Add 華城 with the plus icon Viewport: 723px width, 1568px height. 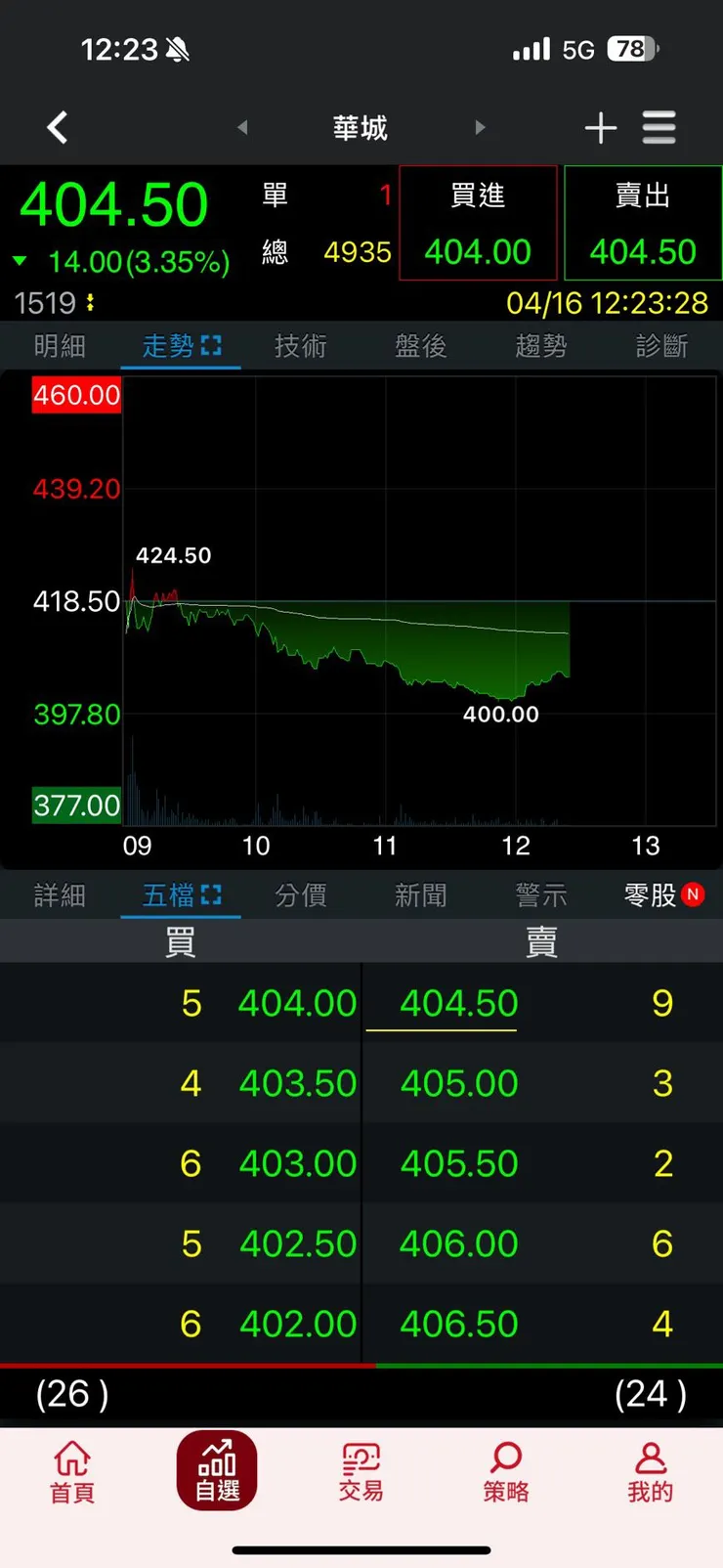[600, 127]
